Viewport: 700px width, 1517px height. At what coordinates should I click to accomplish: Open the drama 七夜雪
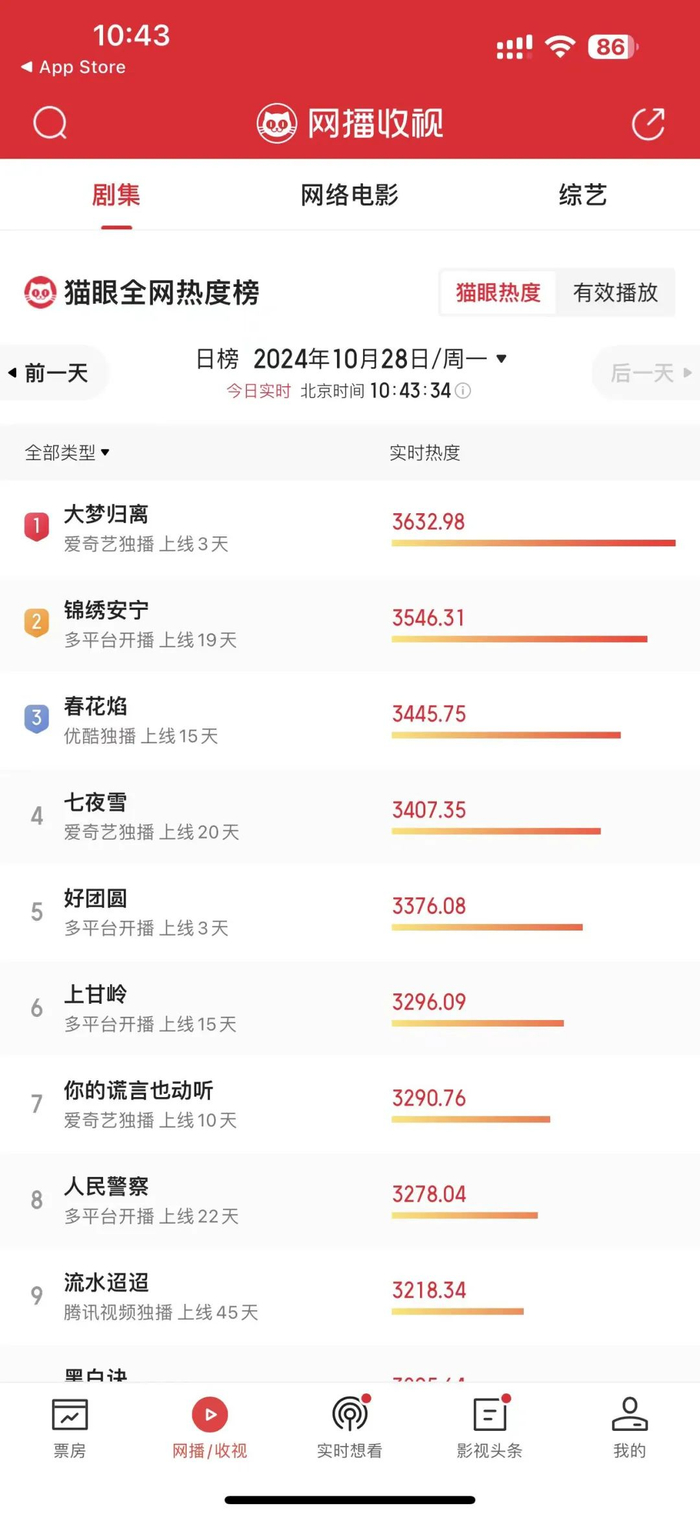click(96, 804)
